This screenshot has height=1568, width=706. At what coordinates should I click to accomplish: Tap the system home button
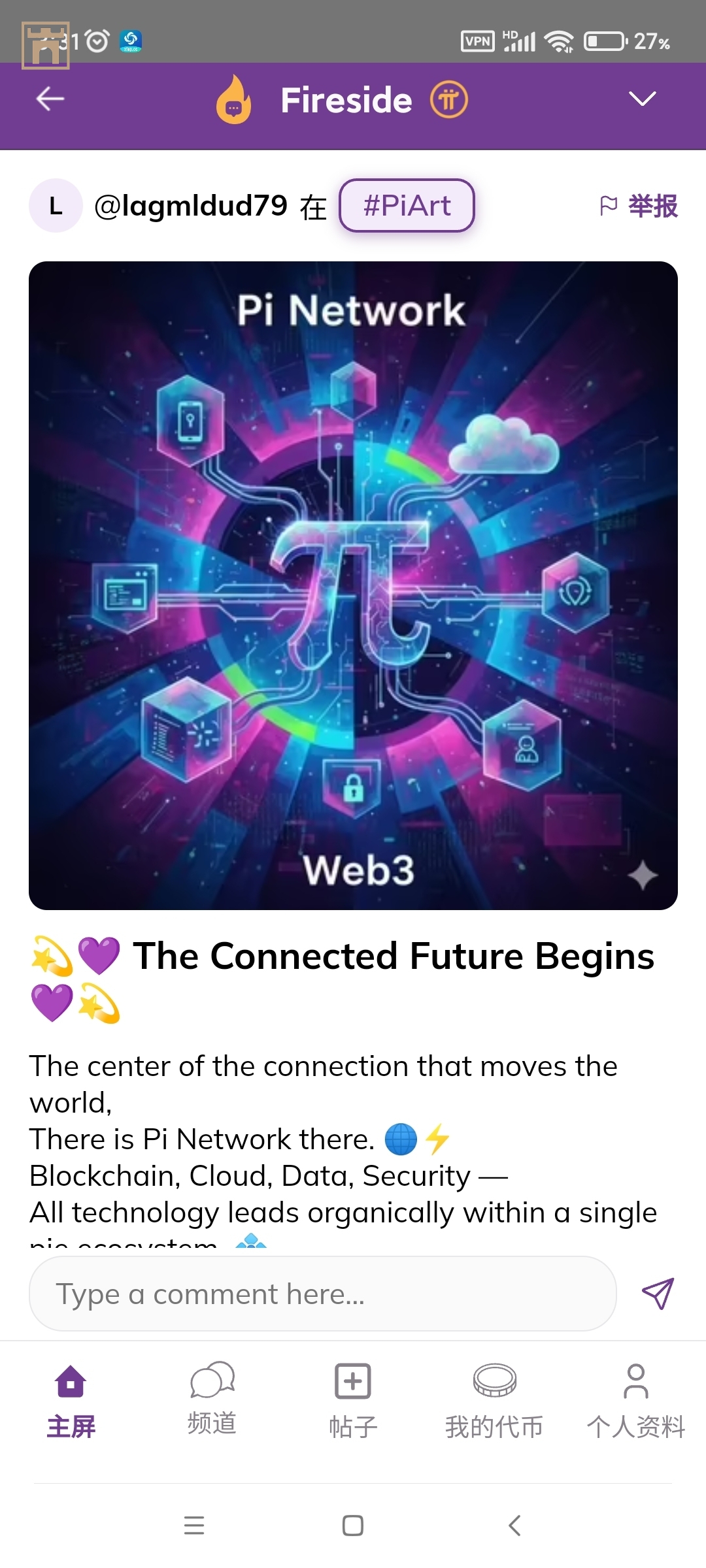(x=353, y=1525)
